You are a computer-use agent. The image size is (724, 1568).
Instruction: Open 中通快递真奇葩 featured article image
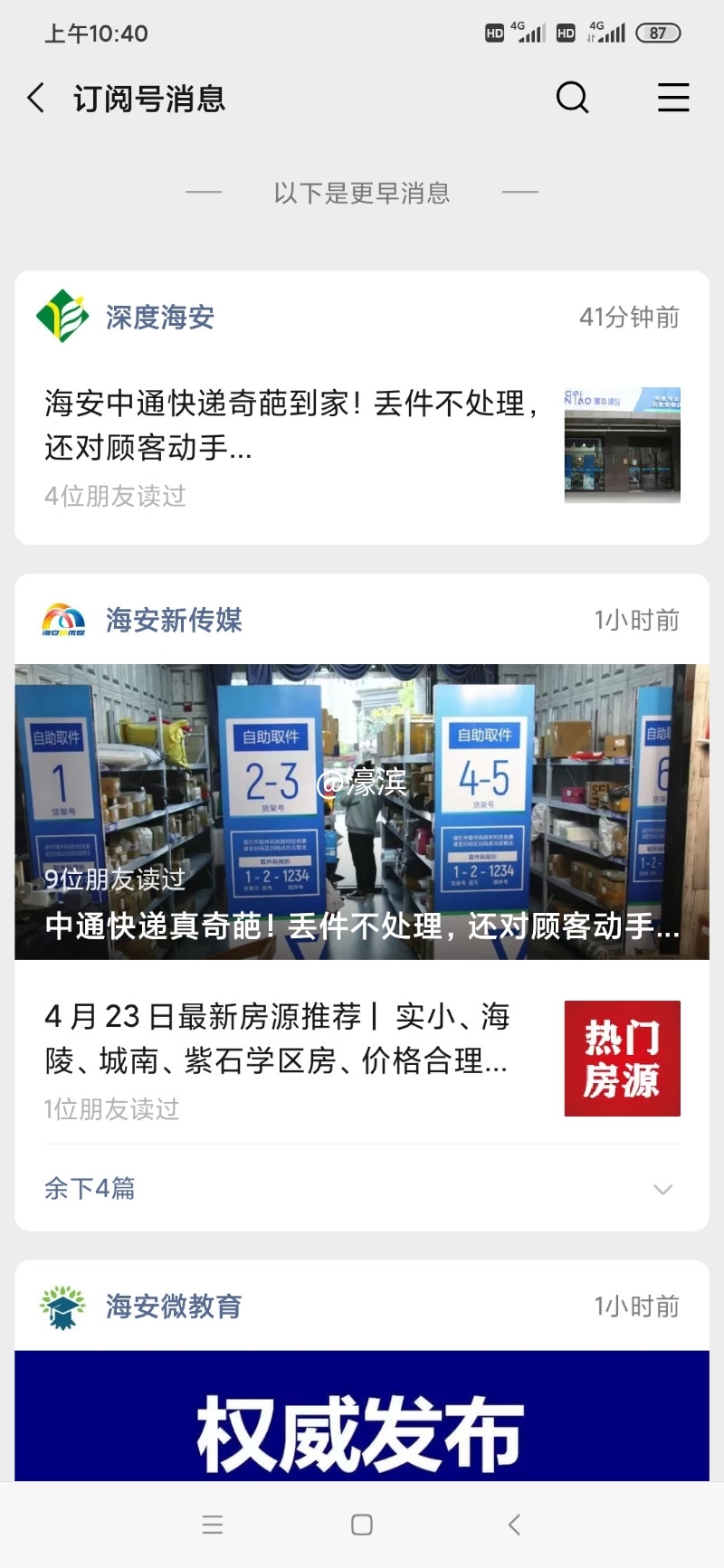click(x=362, y=812)
